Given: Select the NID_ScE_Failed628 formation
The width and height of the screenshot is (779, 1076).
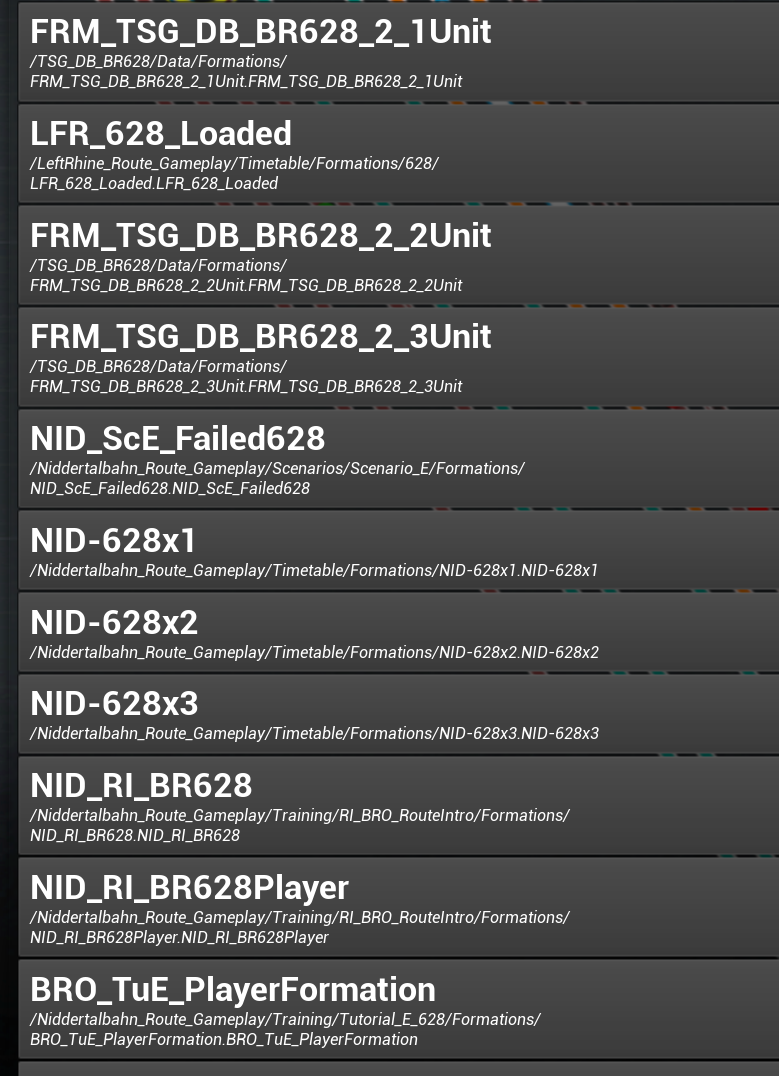Looking at the screenshot, I should coord(398,459).
